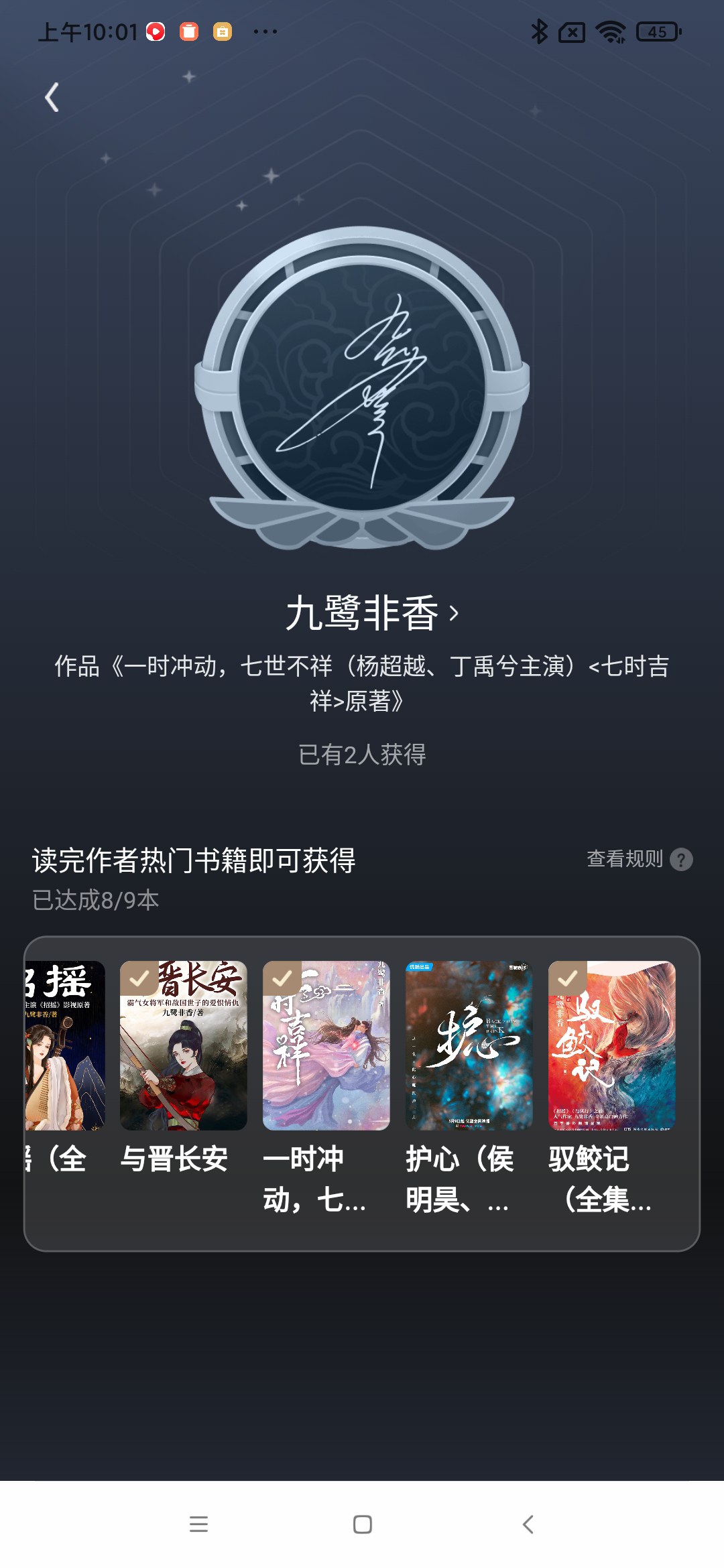View the medal rules via 查看规则
This screenshot has height=1568, width=724.
coord(640,859)
